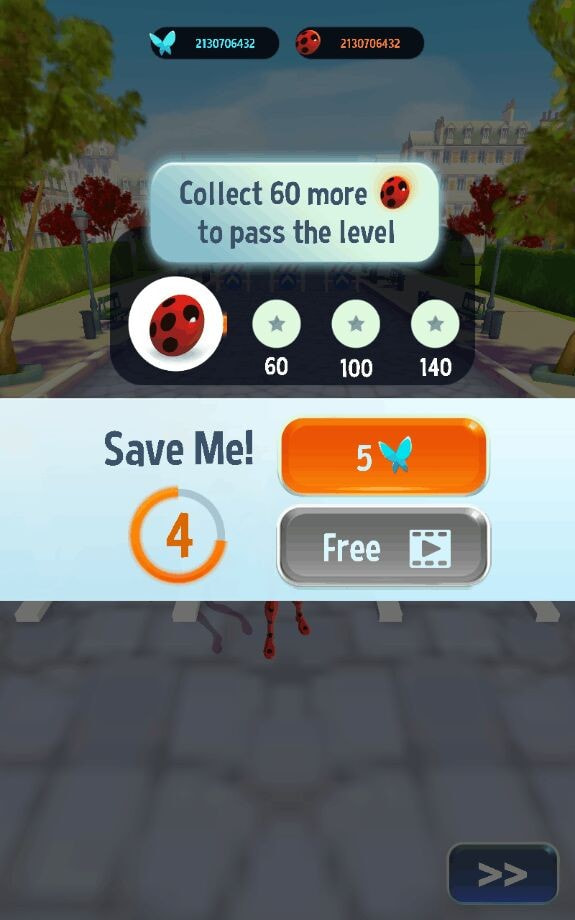Watch a free video to continue

click(383, 546)
